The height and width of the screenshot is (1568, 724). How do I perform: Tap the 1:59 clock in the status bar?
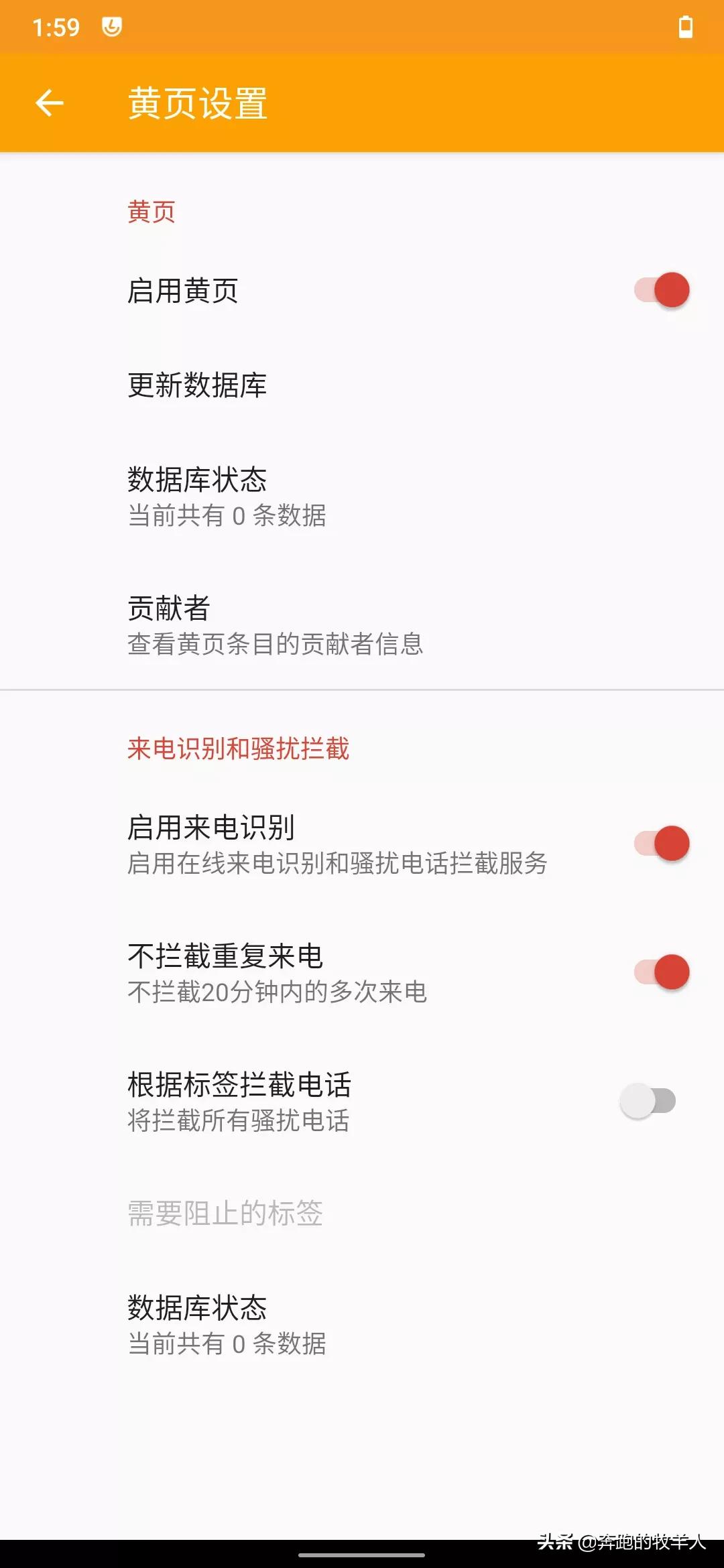tap(54, 27)
